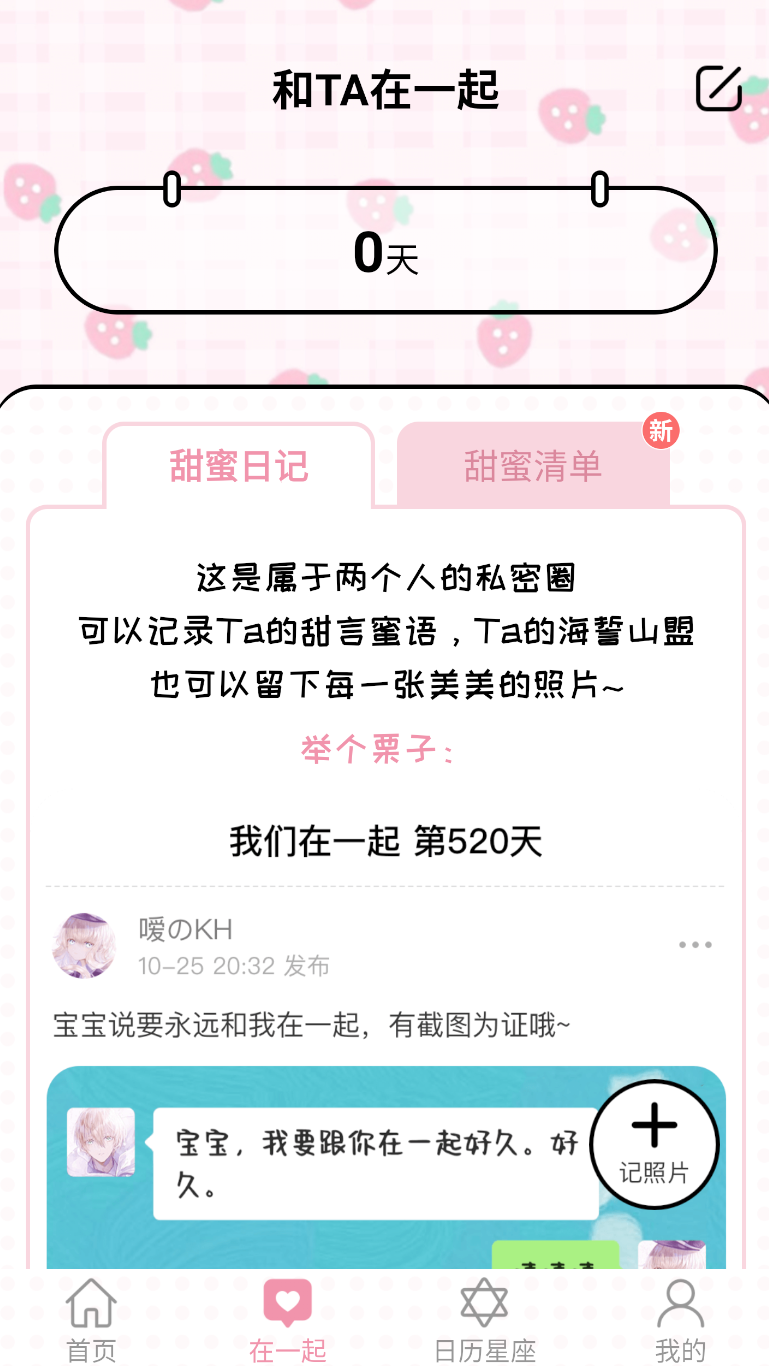The image size is (769, 1366).
Task: Open the 日历星座 tab
Action: tap(485, 1320)
